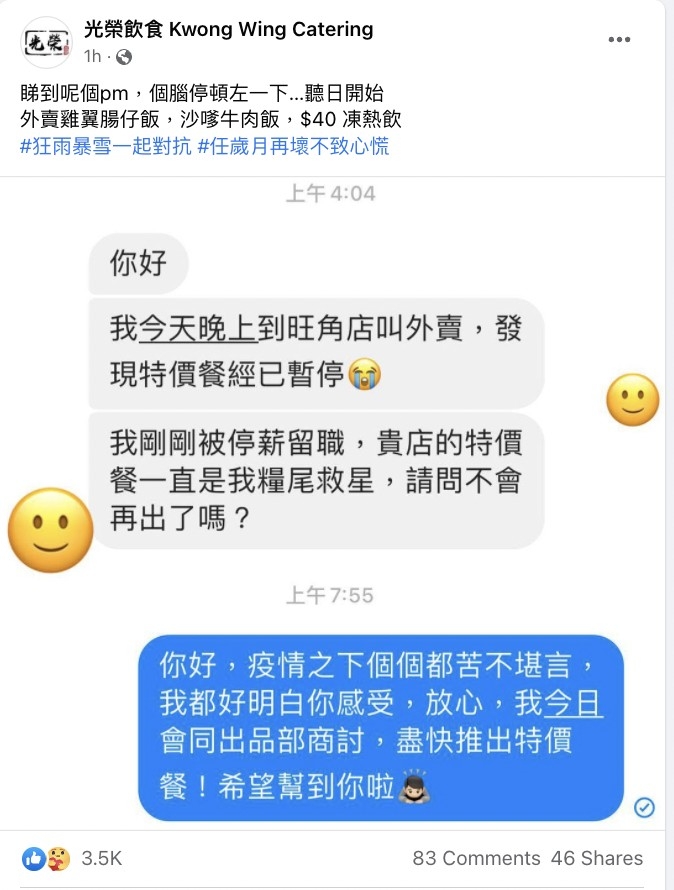The height and width of the screenshot is (890, 674).
Task: View the 46 Shares list
Action: click(597, 858)
